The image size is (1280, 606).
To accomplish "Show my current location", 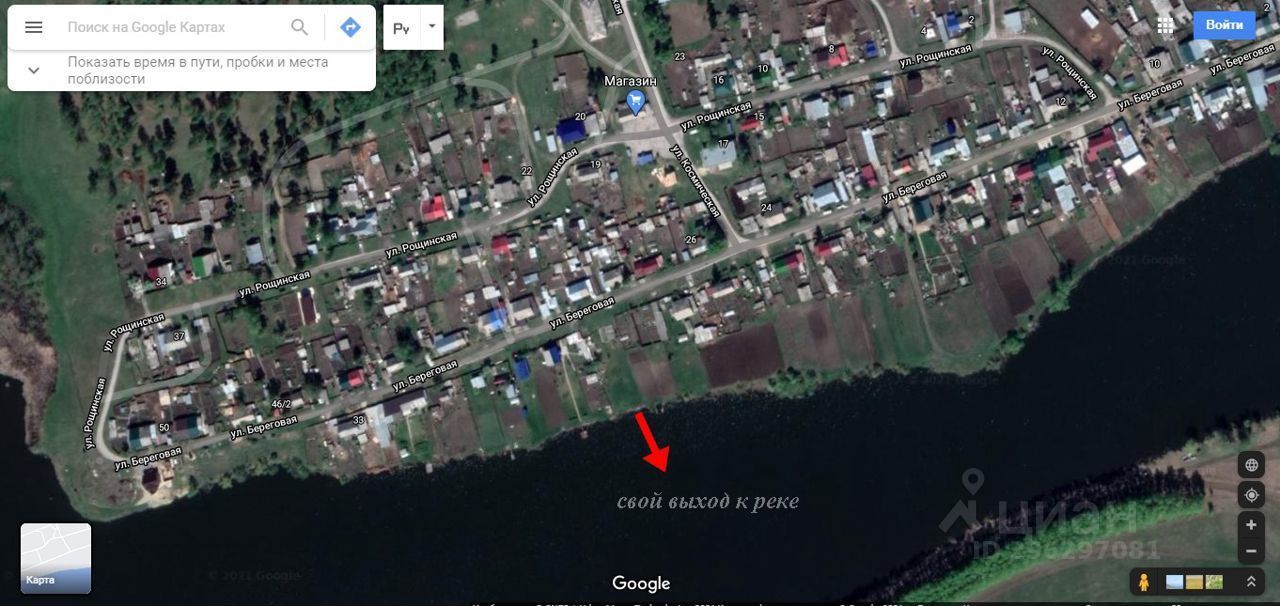I will (1251, 495).
